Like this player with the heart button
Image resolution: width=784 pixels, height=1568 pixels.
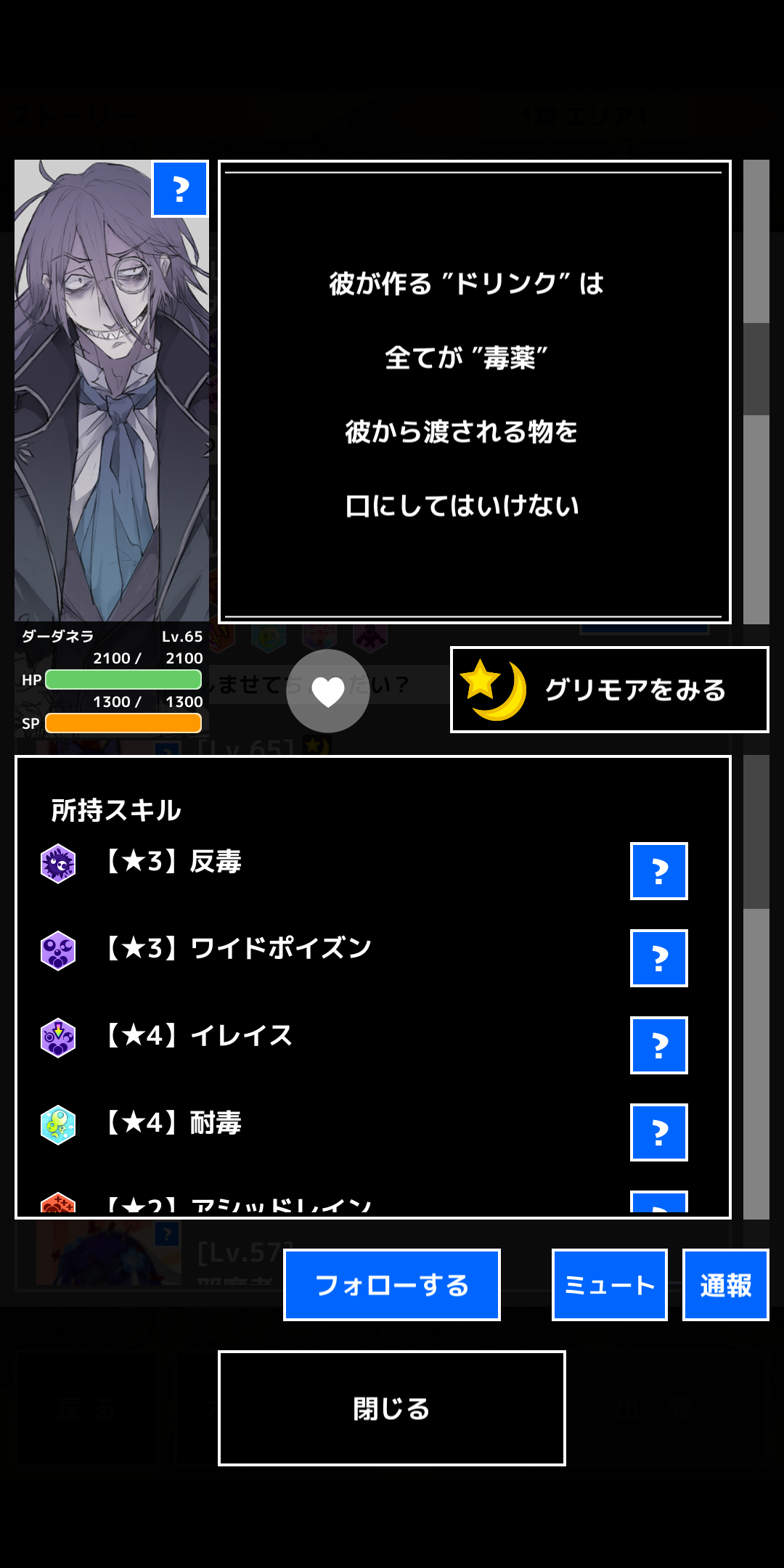pos(328,691)
